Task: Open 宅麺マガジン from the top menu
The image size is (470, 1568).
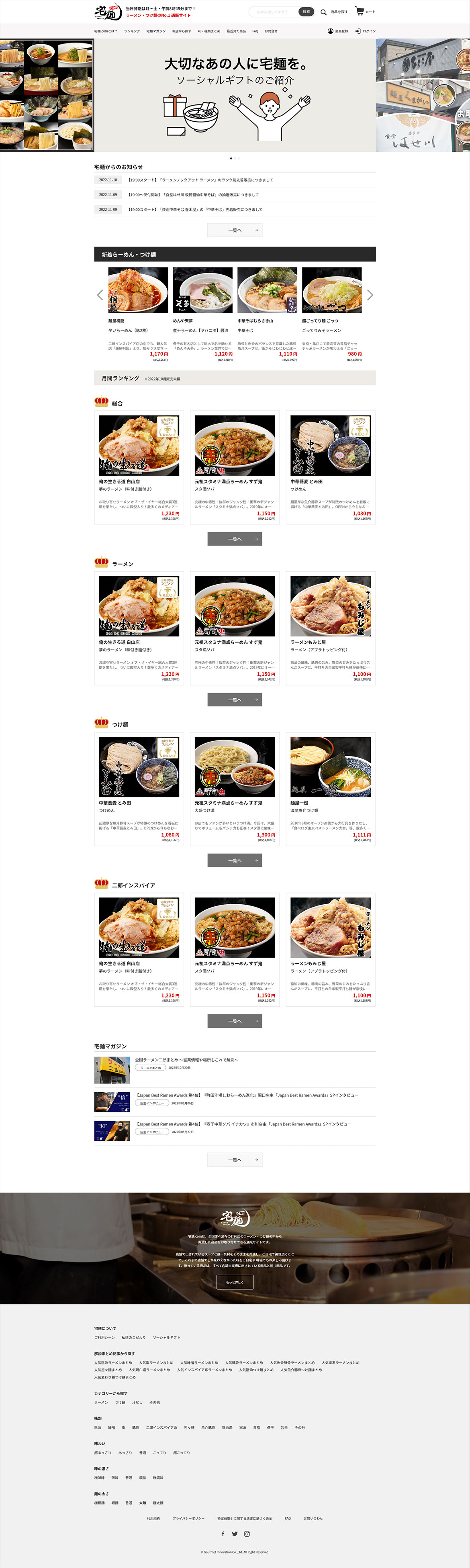Action: [x=156, y=31]
